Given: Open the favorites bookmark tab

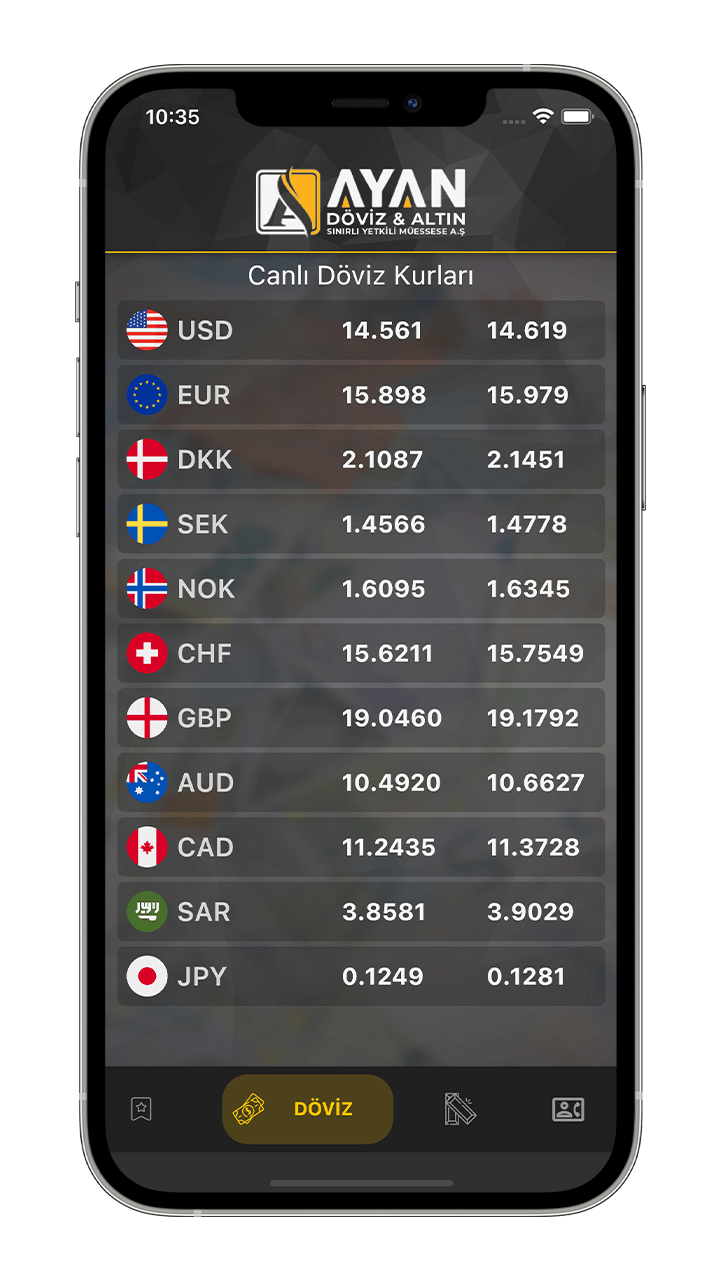Looking at the screenshot, I should pos(141,1109).
